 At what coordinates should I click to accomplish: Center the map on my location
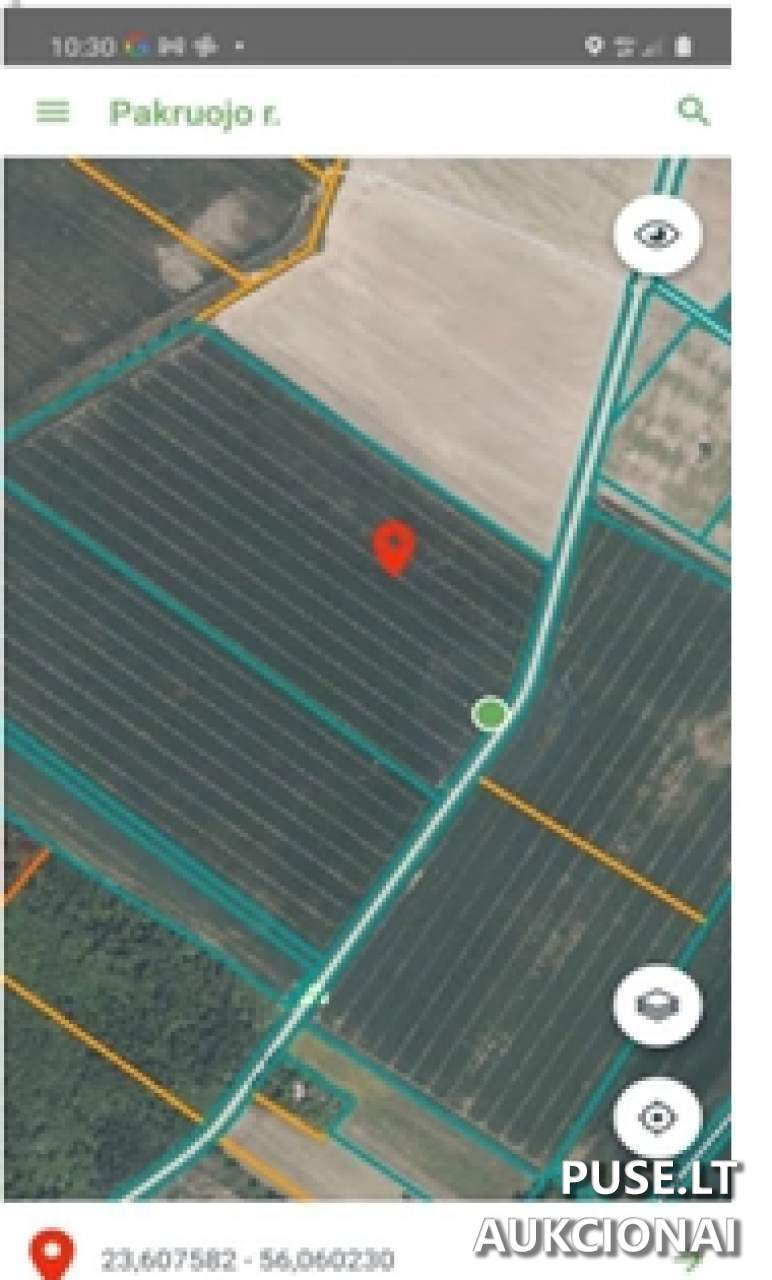coord(657,1117)
